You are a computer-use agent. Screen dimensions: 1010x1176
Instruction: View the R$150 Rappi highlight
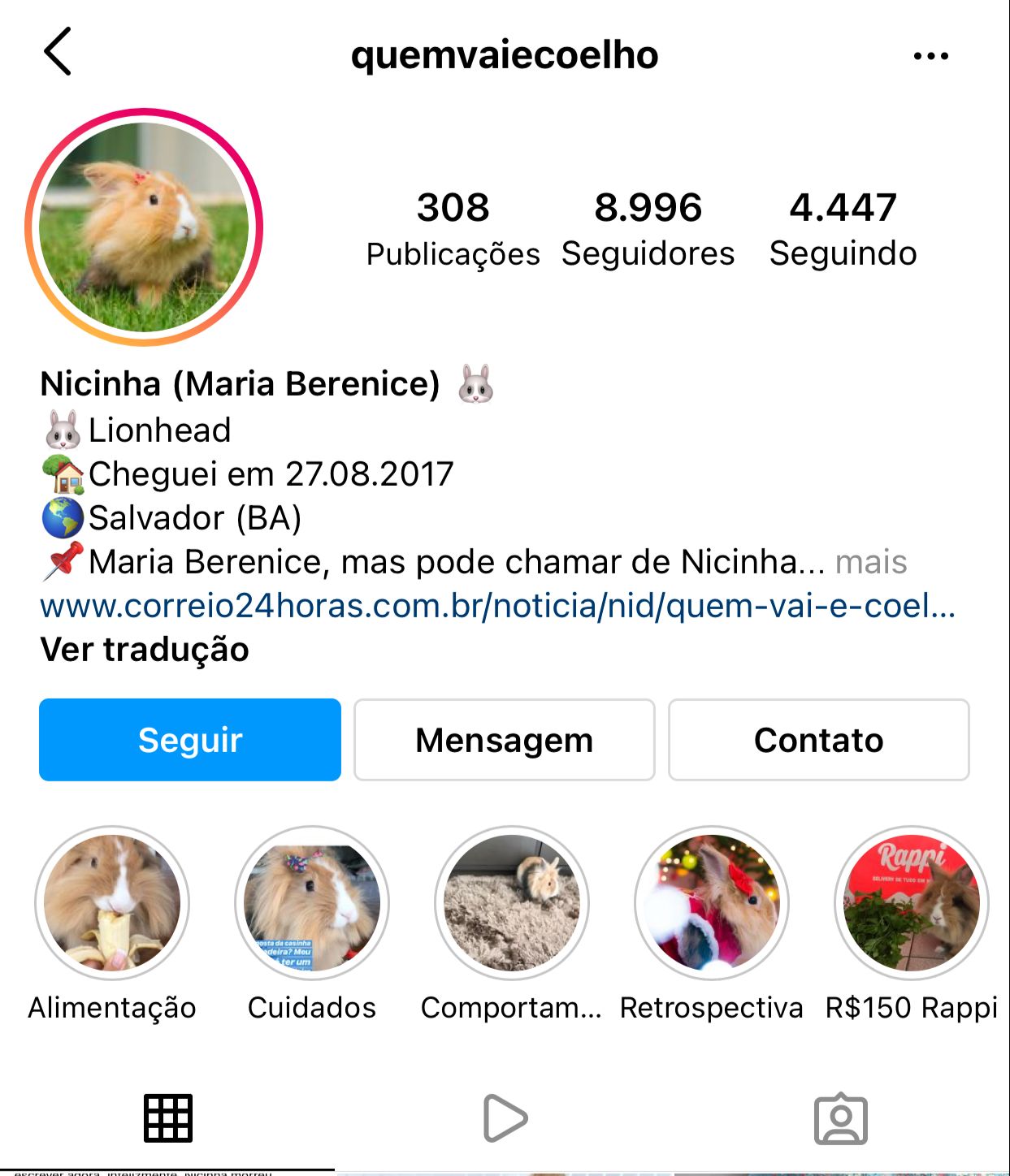tap(911, 903)
